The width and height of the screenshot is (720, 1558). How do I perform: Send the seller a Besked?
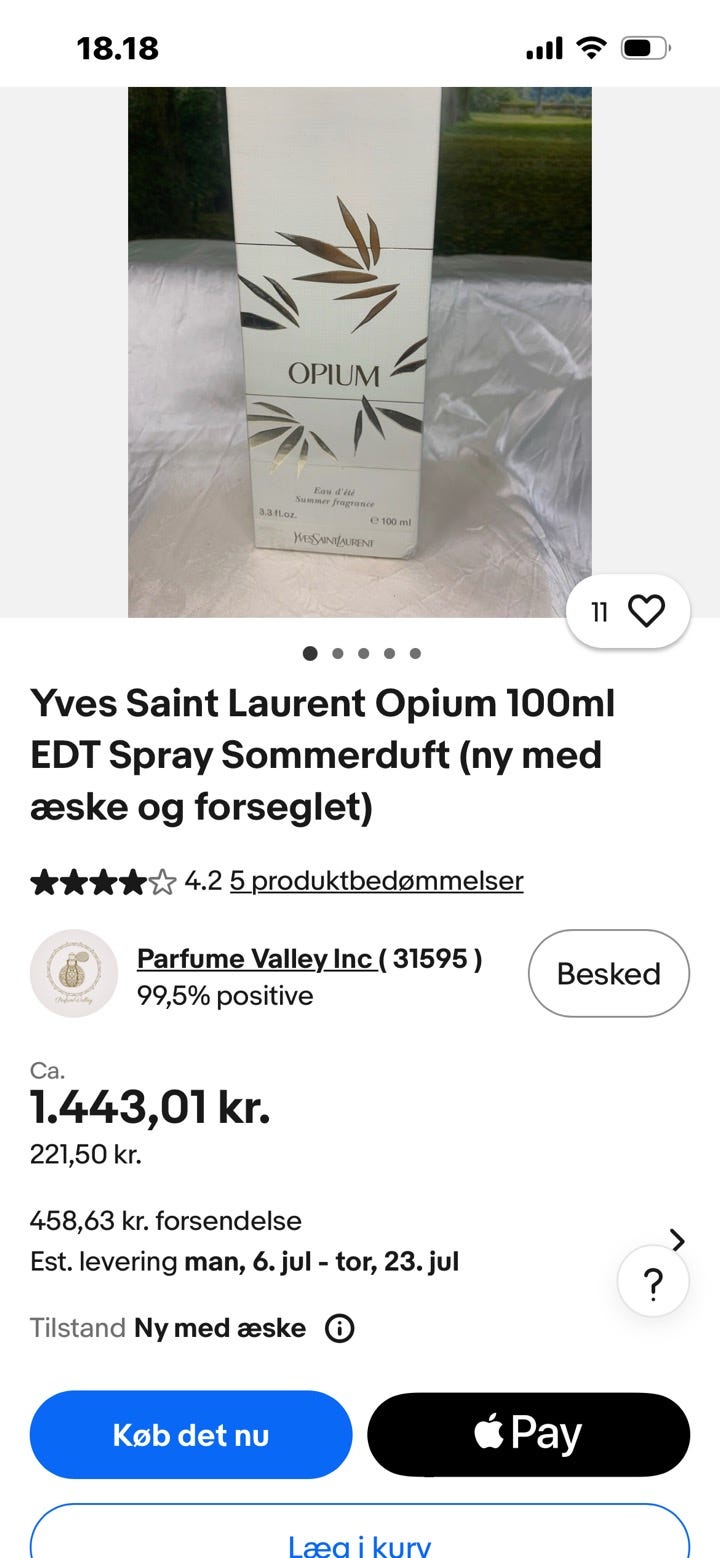[x=609, y=973]
